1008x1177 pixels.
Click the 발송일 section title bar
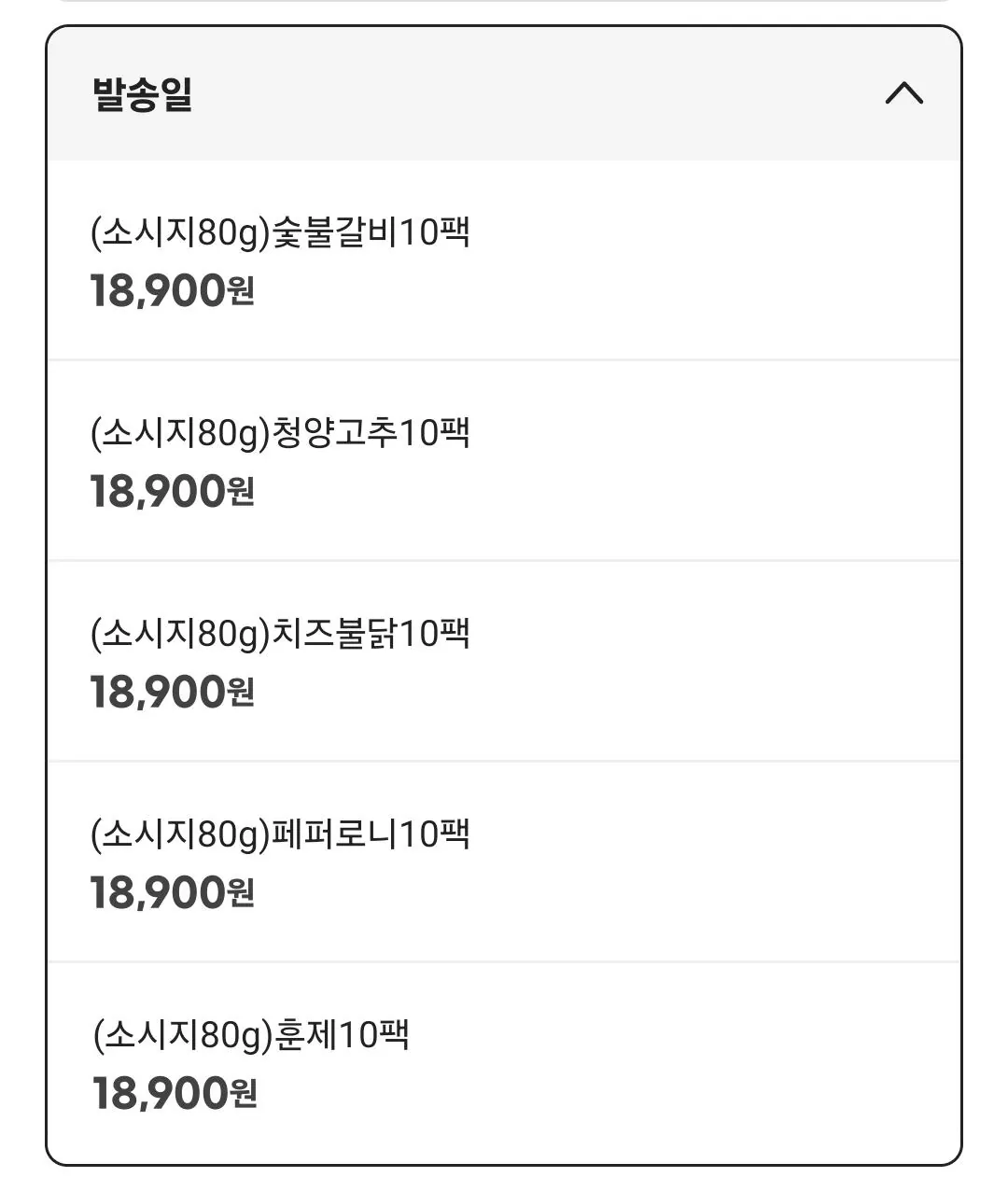[504, 91]
